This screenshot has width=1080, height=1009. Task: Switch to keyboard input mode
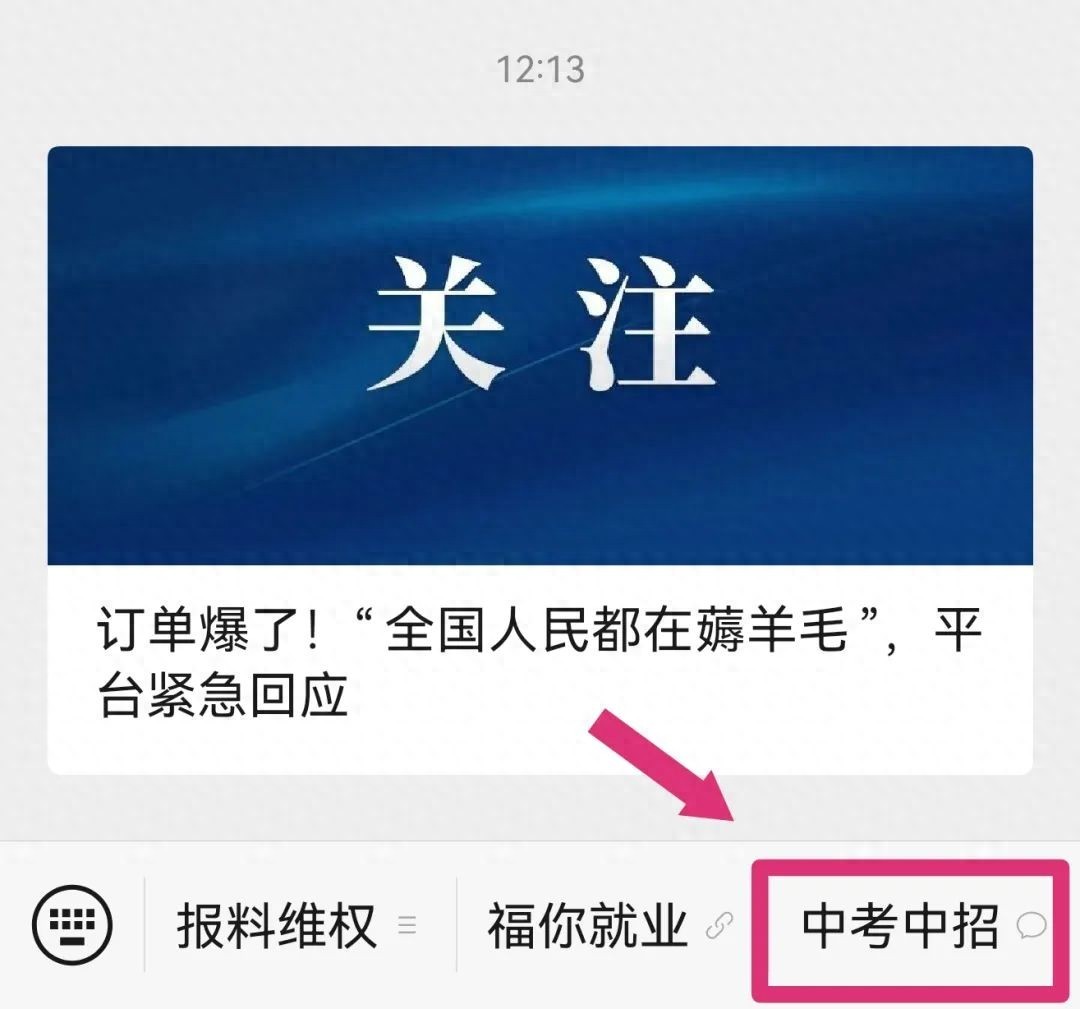[x=74, y=926]
